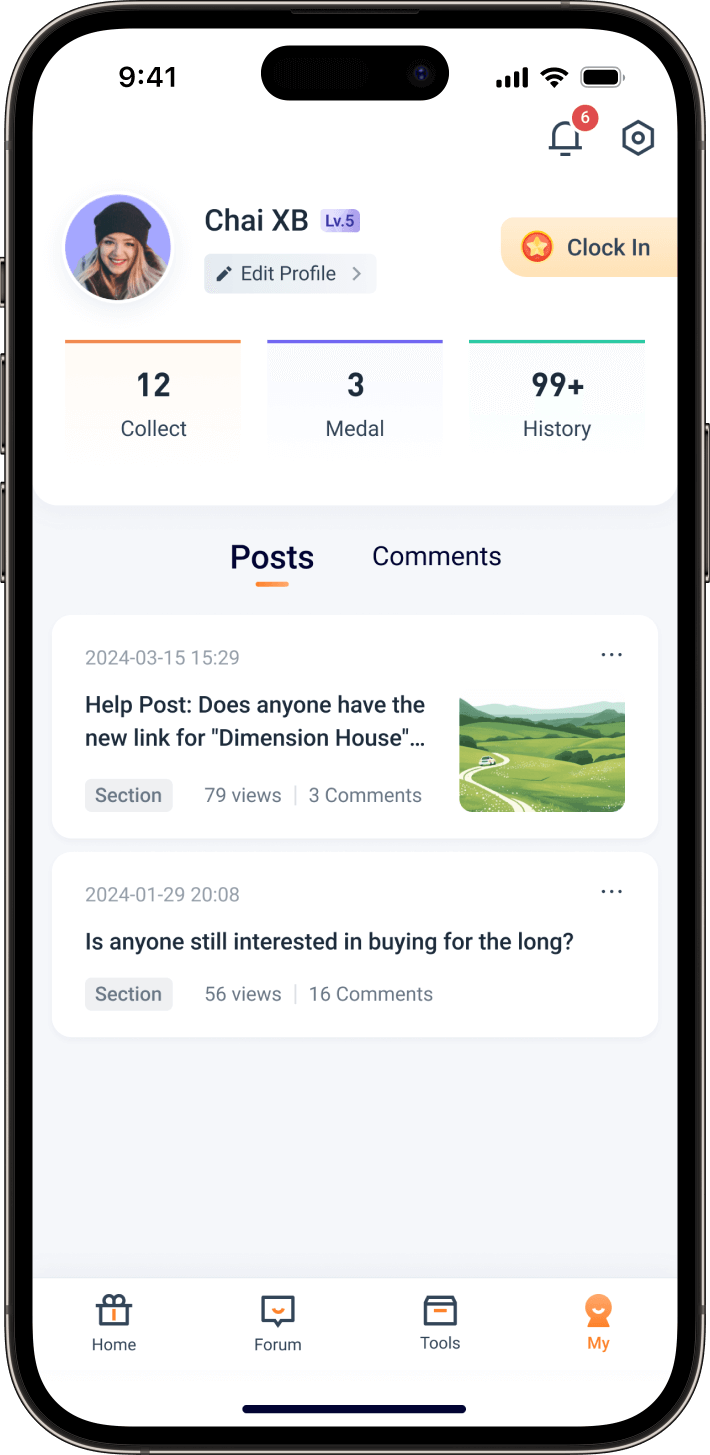The height and width of the screenshot is (1455, 710).
Task: Open the Tools tab
Action: pyautogui.click(x=440, y=1323)
